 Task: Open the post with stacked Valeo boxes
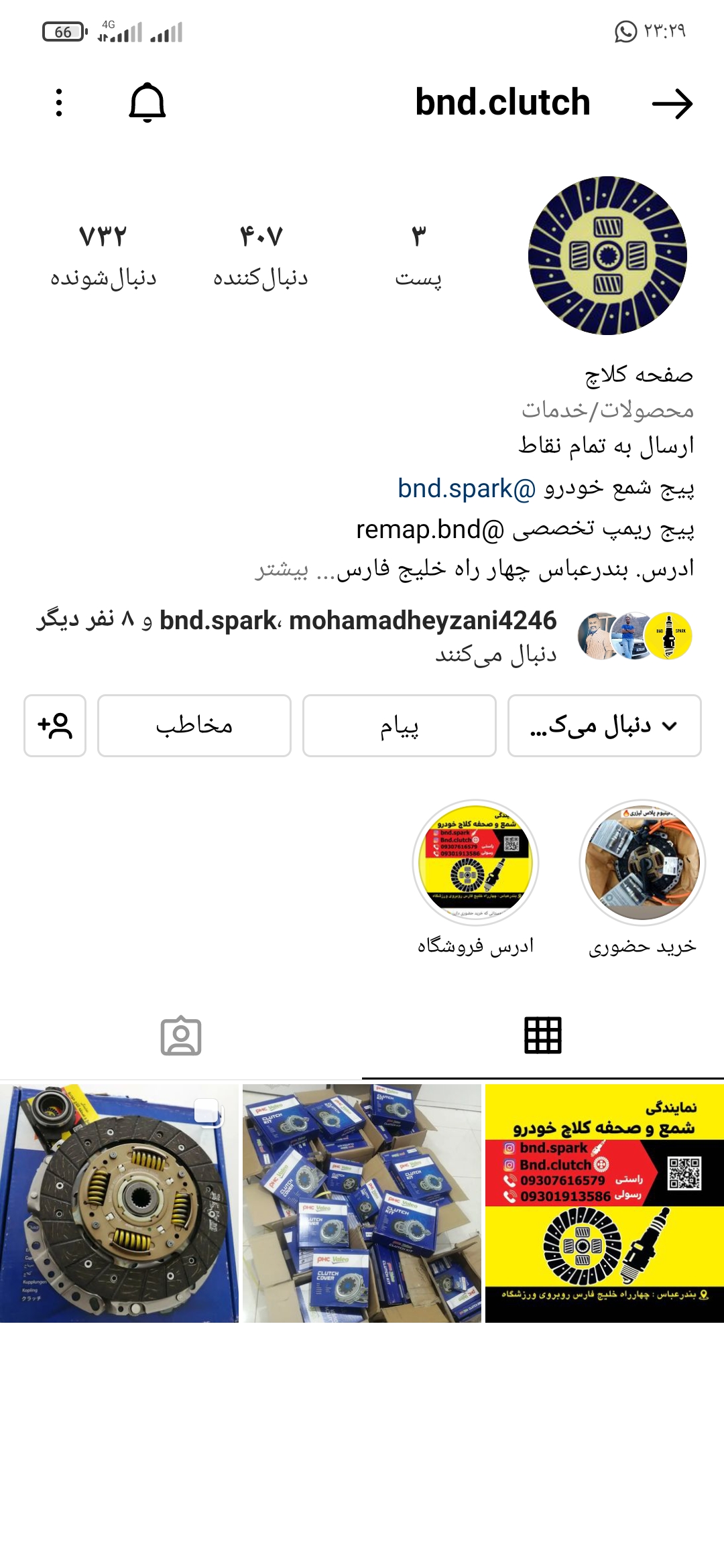362,1203
